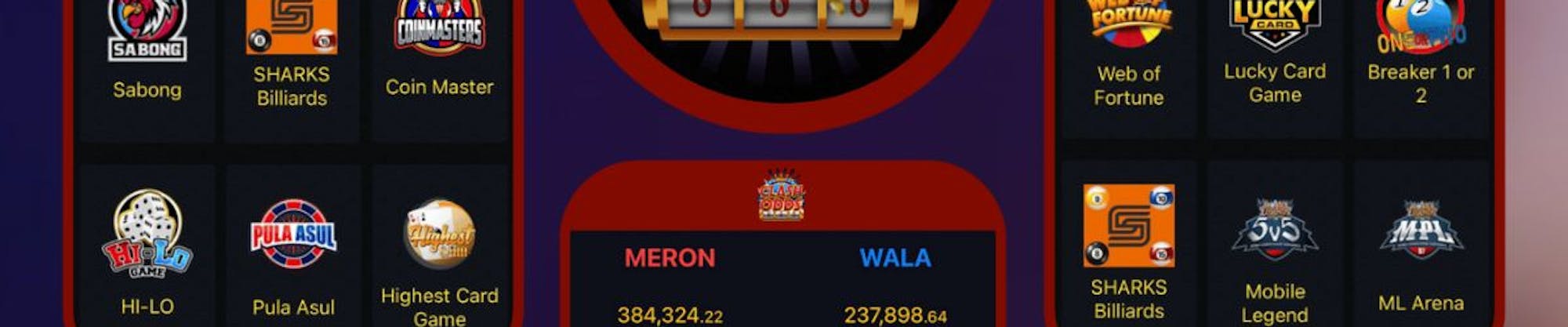Open the Sabong game
This screenshot has width=1568, height=327.
147,47
